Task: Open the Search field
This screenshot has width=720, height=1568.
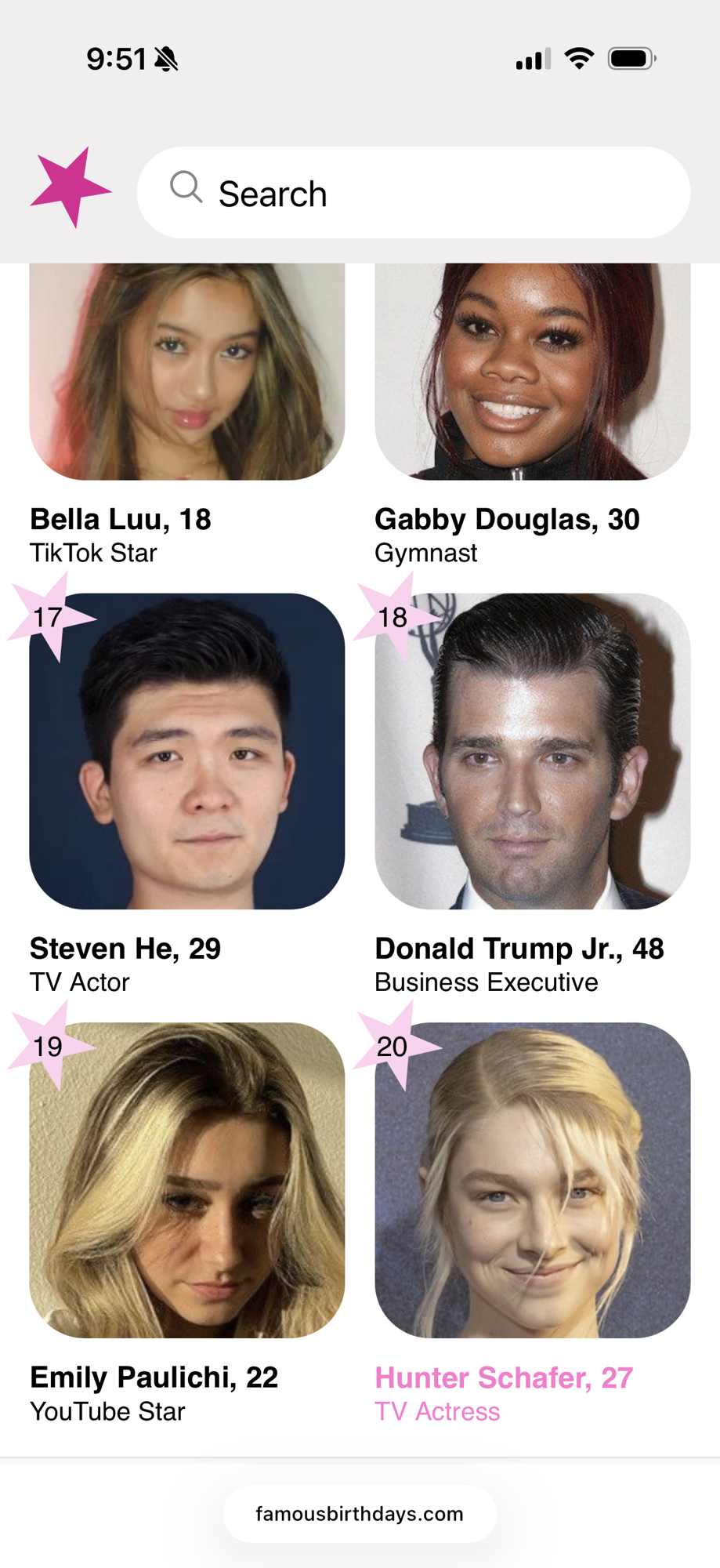Action: (413, 193)
